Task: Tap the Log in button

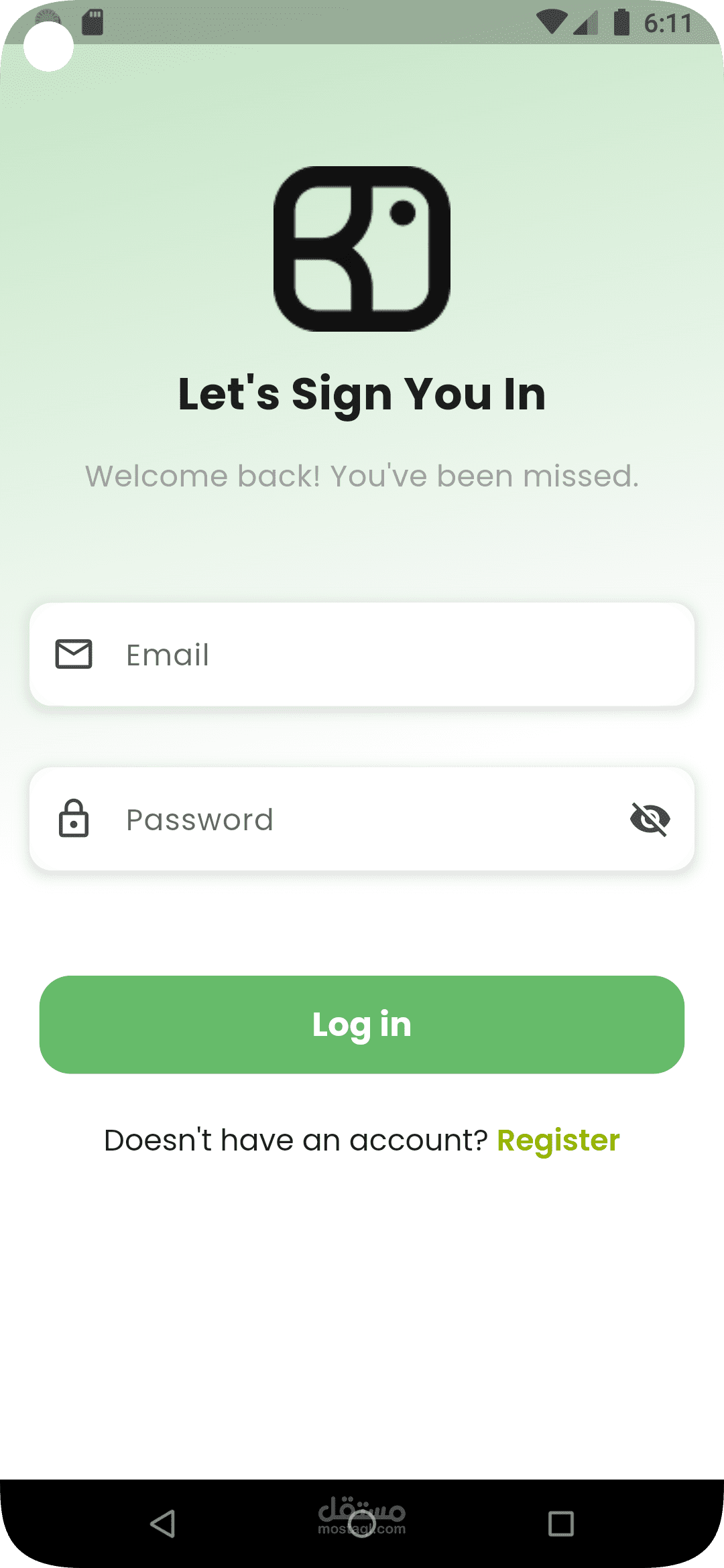Action: click(x=362, y=1025)
